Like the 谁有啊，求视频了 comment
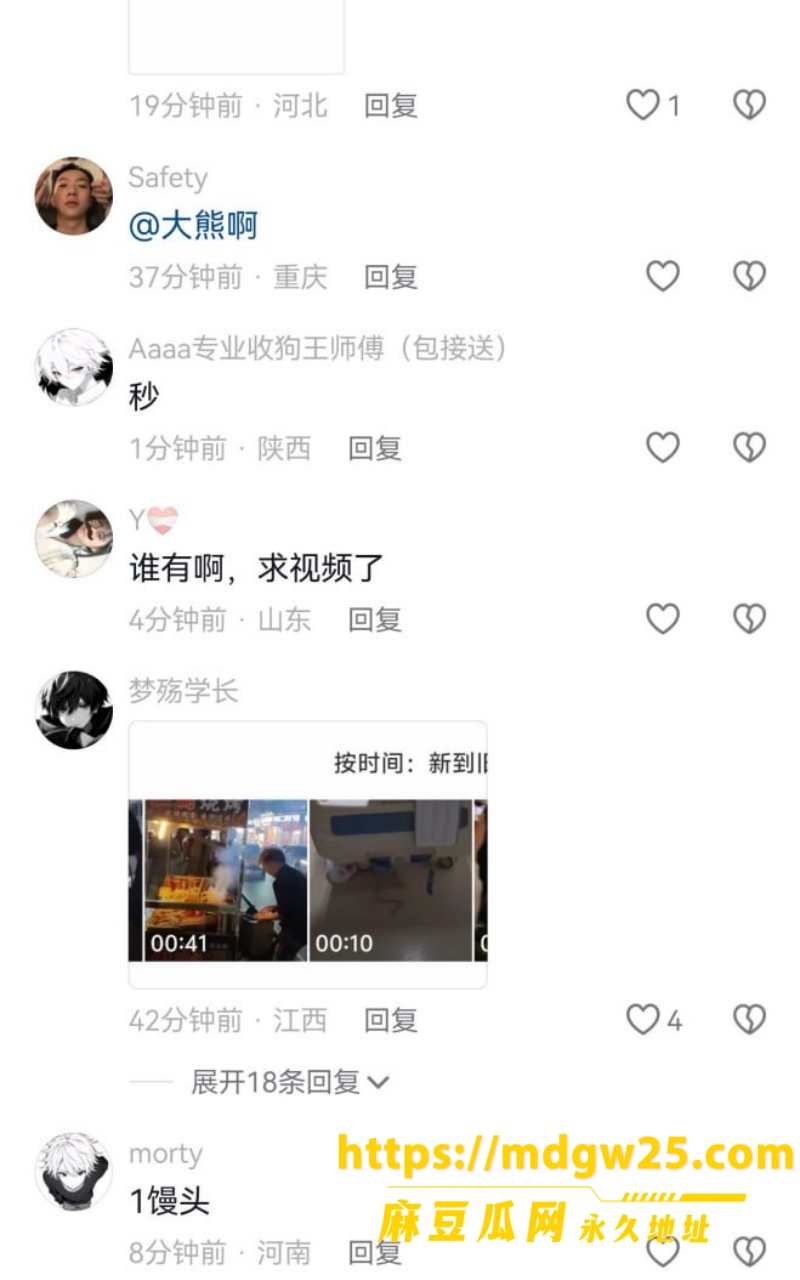This screenshot has width=800, height=1280. coord(662,619)
